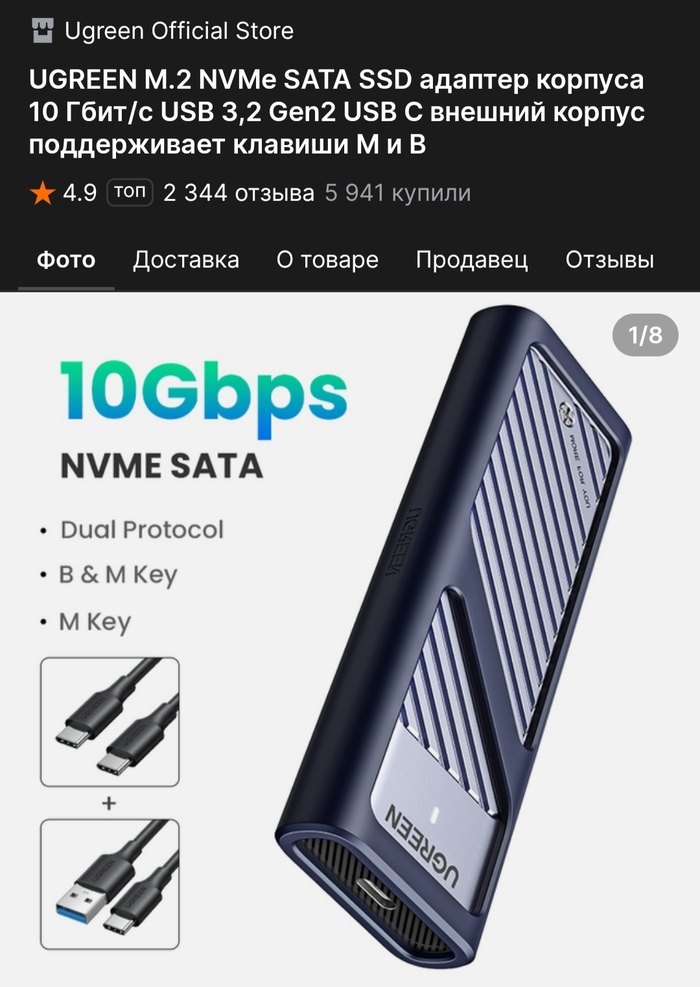The width and height of the screenshot is (700, 987).
Task: Select the Фото tab
Action: click(x=66, y=261)
